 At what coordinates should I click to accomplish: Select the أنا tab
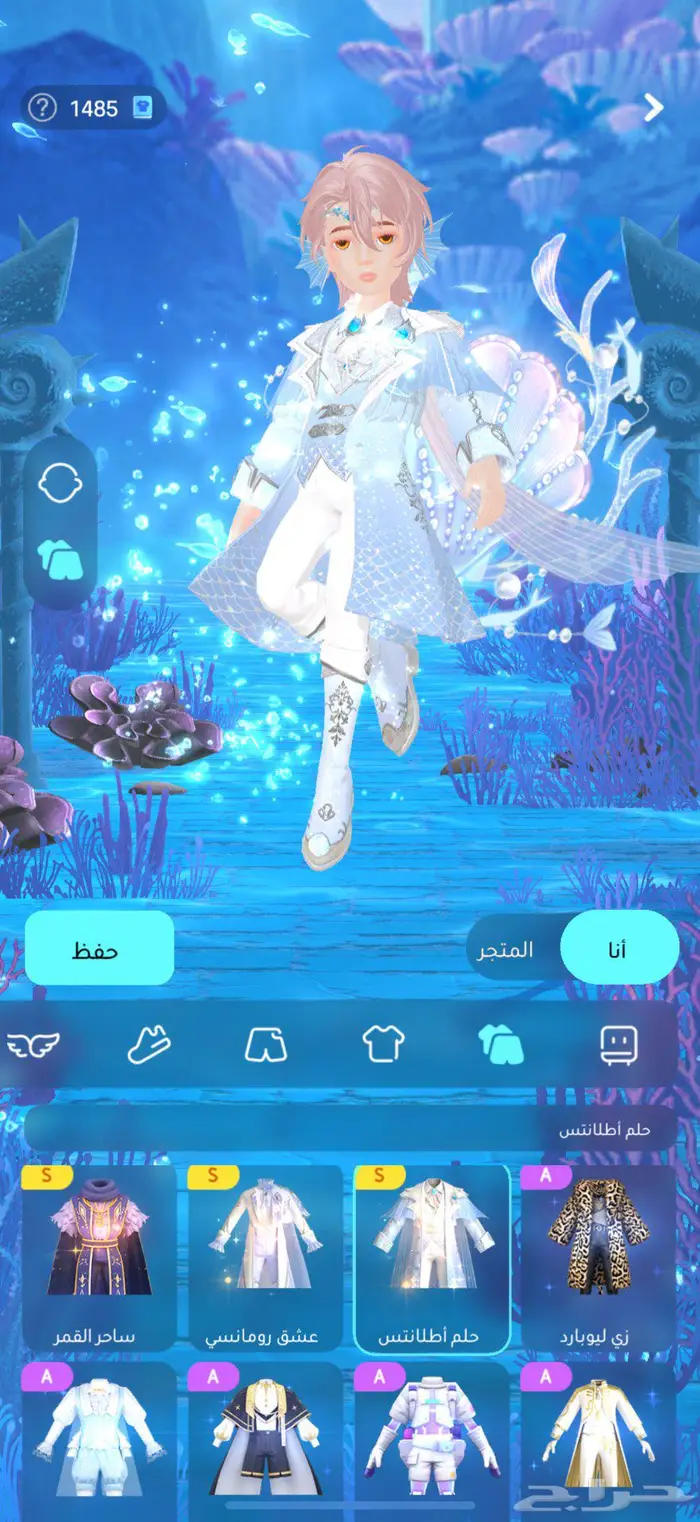pyautogui.click(x=618, y=948)
